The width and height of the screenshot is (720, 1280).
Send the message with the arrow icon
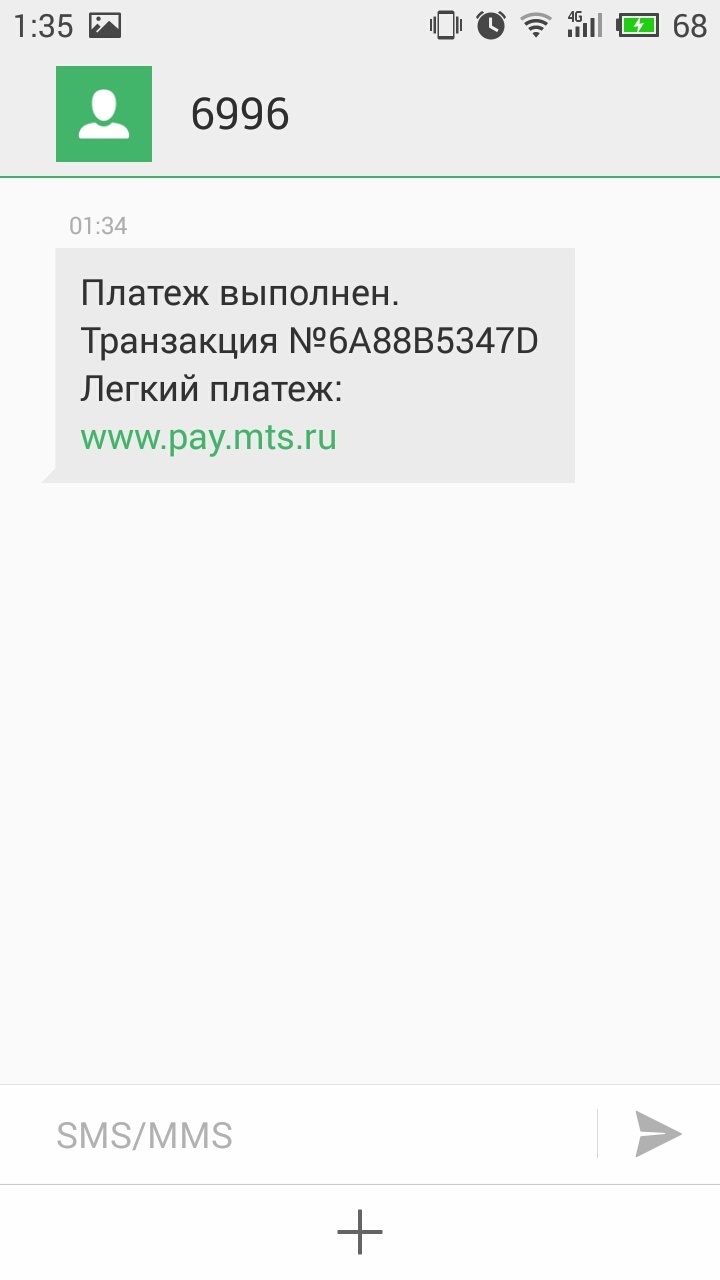(658, 1134)
